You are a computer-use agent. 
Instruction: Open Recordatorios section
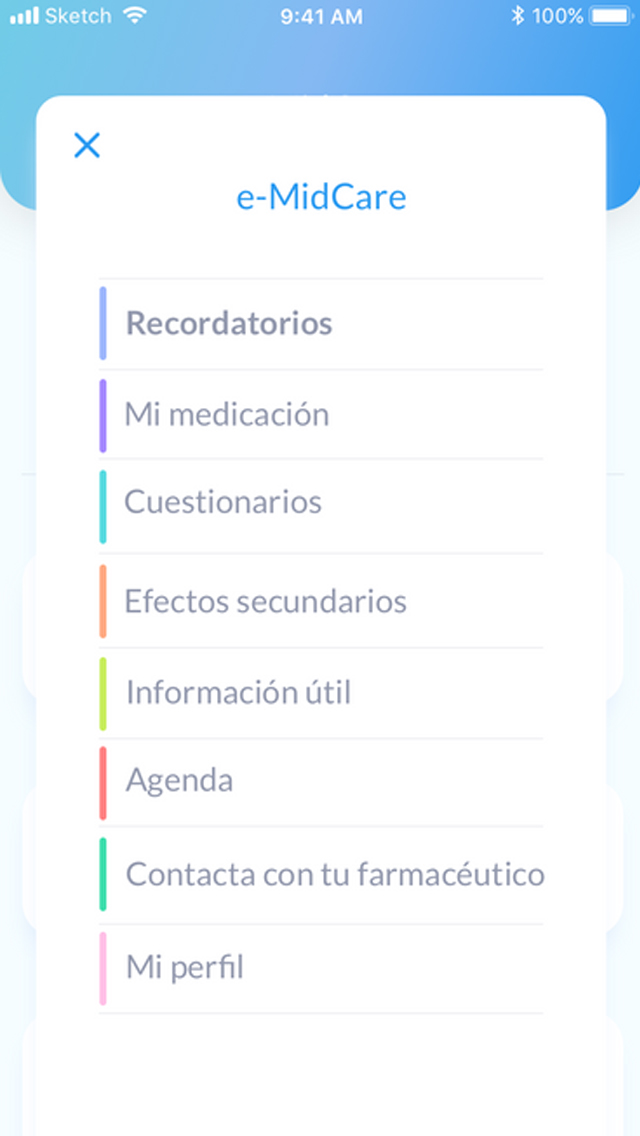[229, 324]
